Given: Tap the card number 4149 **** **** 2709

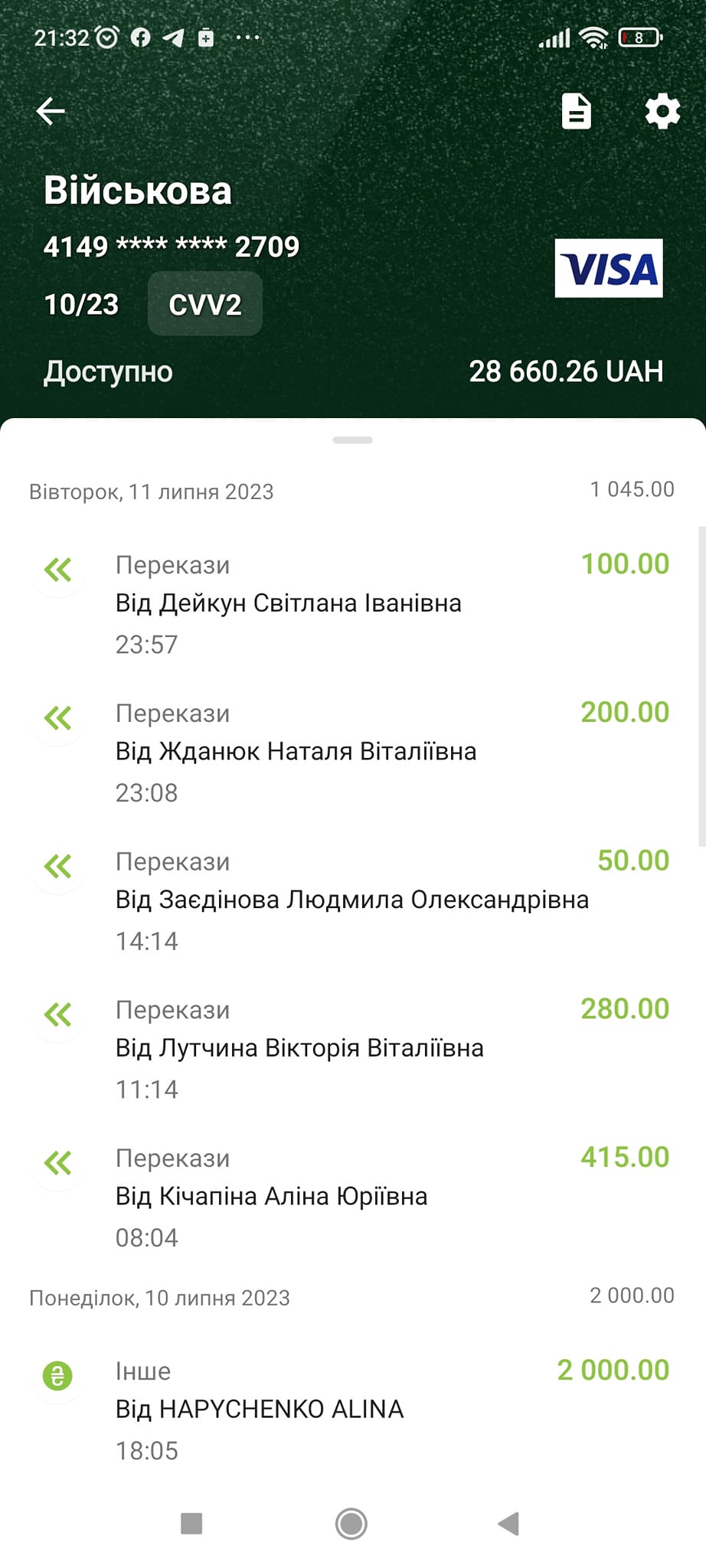Looking at the screenshot, I should coord(172,247).
